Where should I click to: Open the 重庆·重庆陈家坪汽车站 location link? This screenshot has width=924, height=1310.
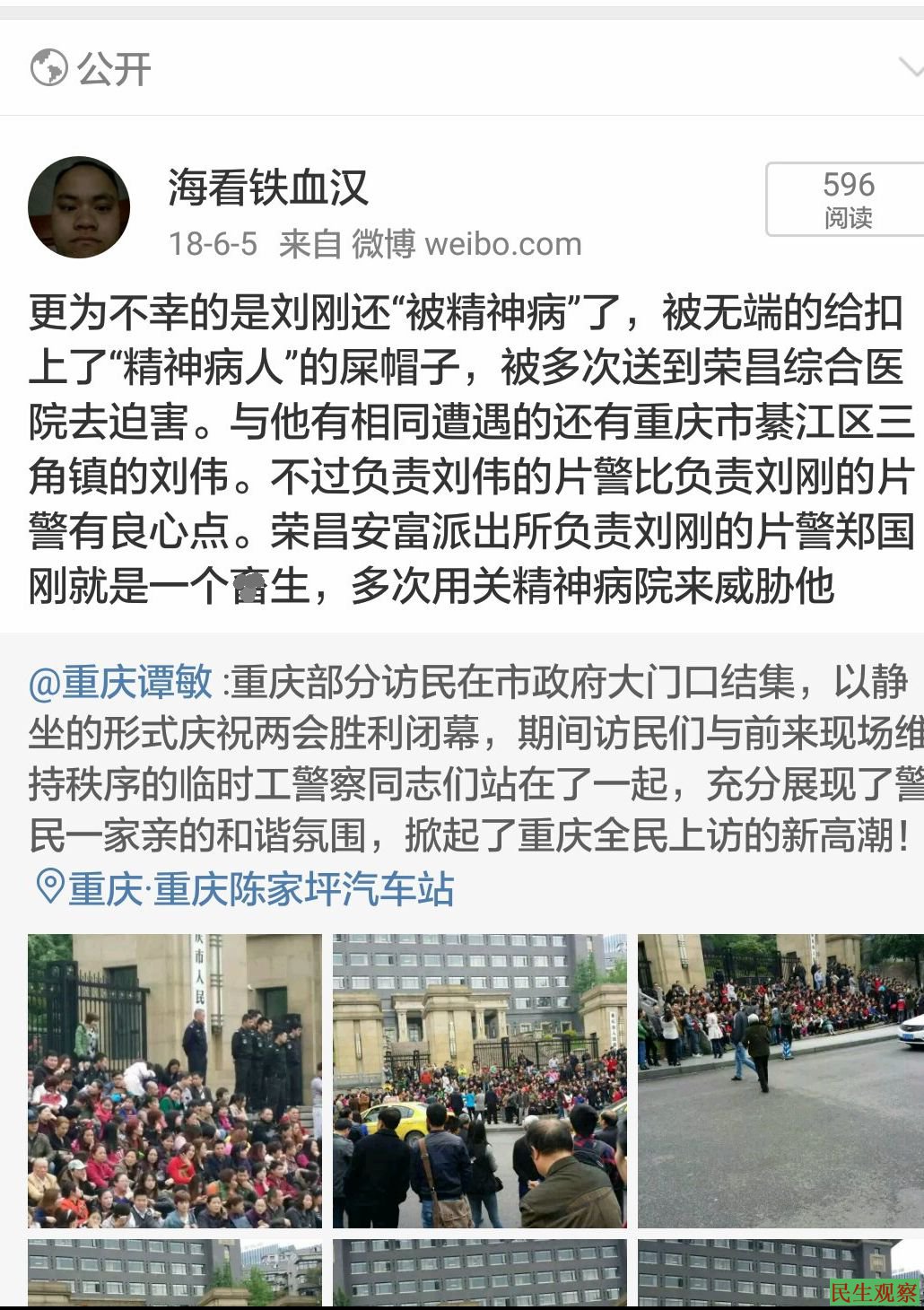tap(244, 889)
